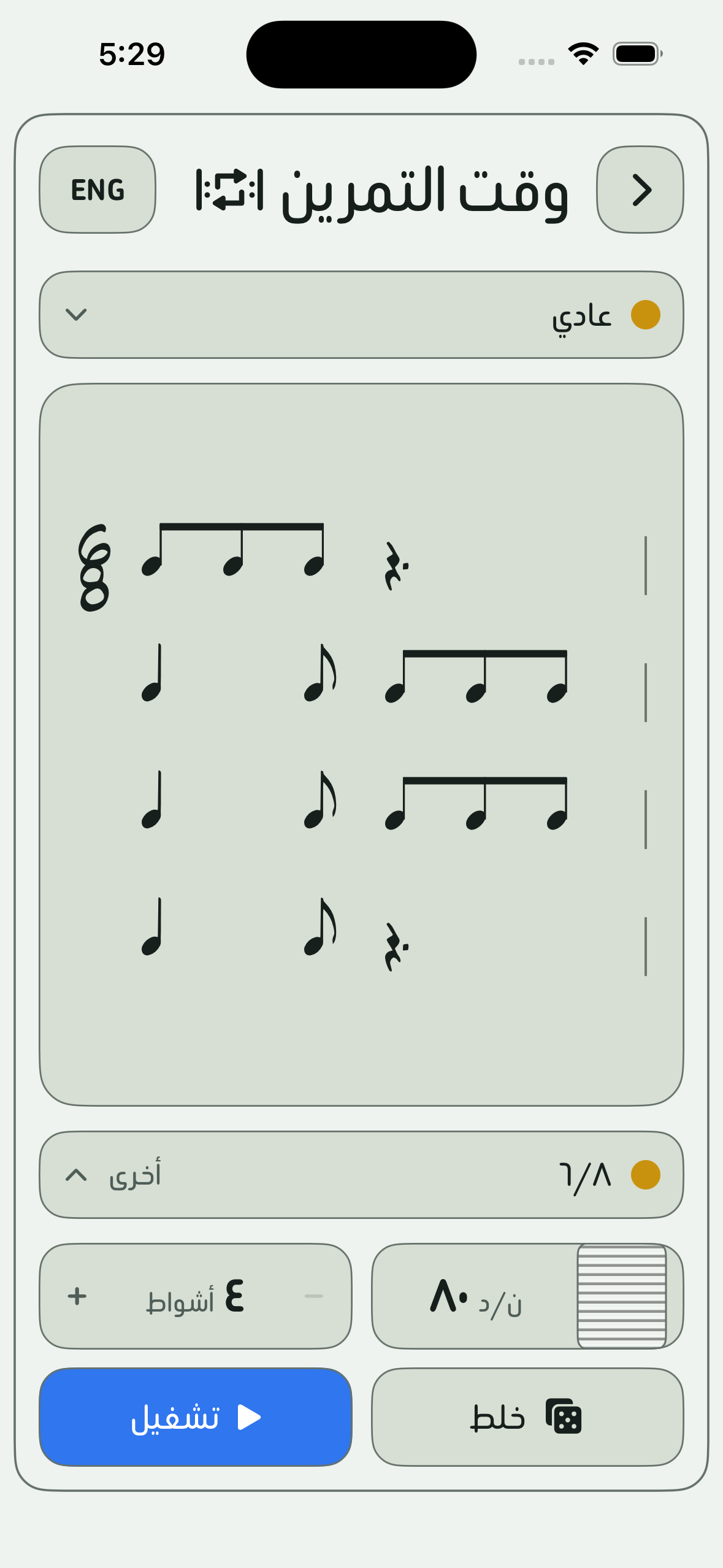Increase the number of أشواط with plus

coord(77,1296)
